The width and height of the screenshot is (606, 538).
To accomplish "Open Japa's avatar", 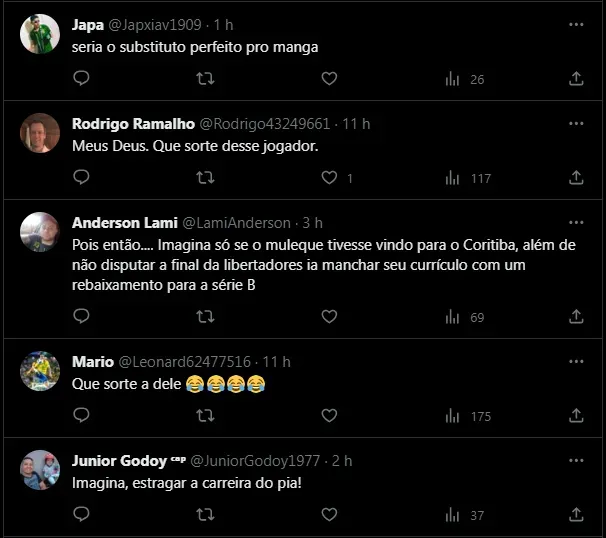I will (40, 34).
